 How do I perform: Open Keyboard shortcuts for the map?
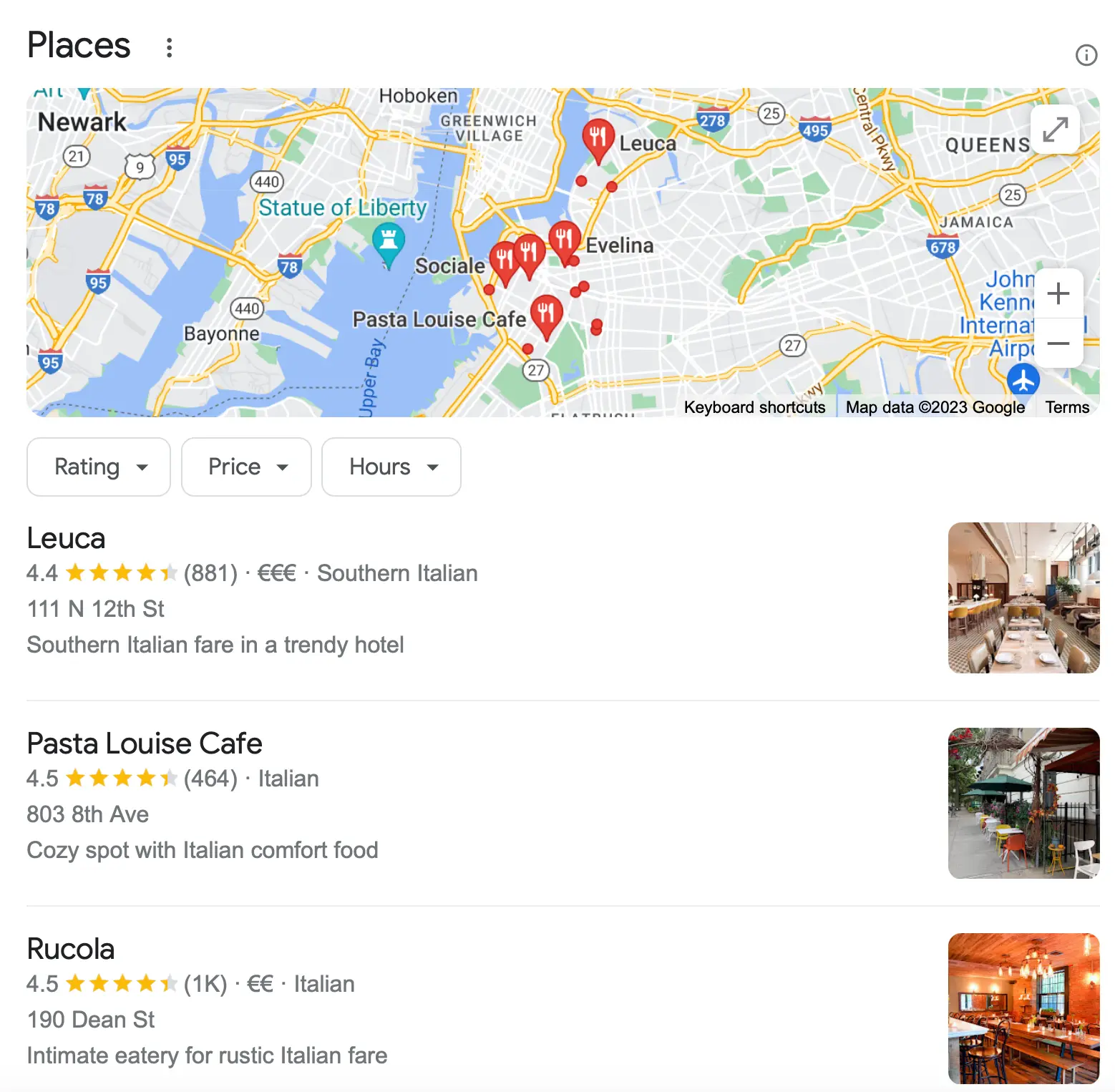754,407
